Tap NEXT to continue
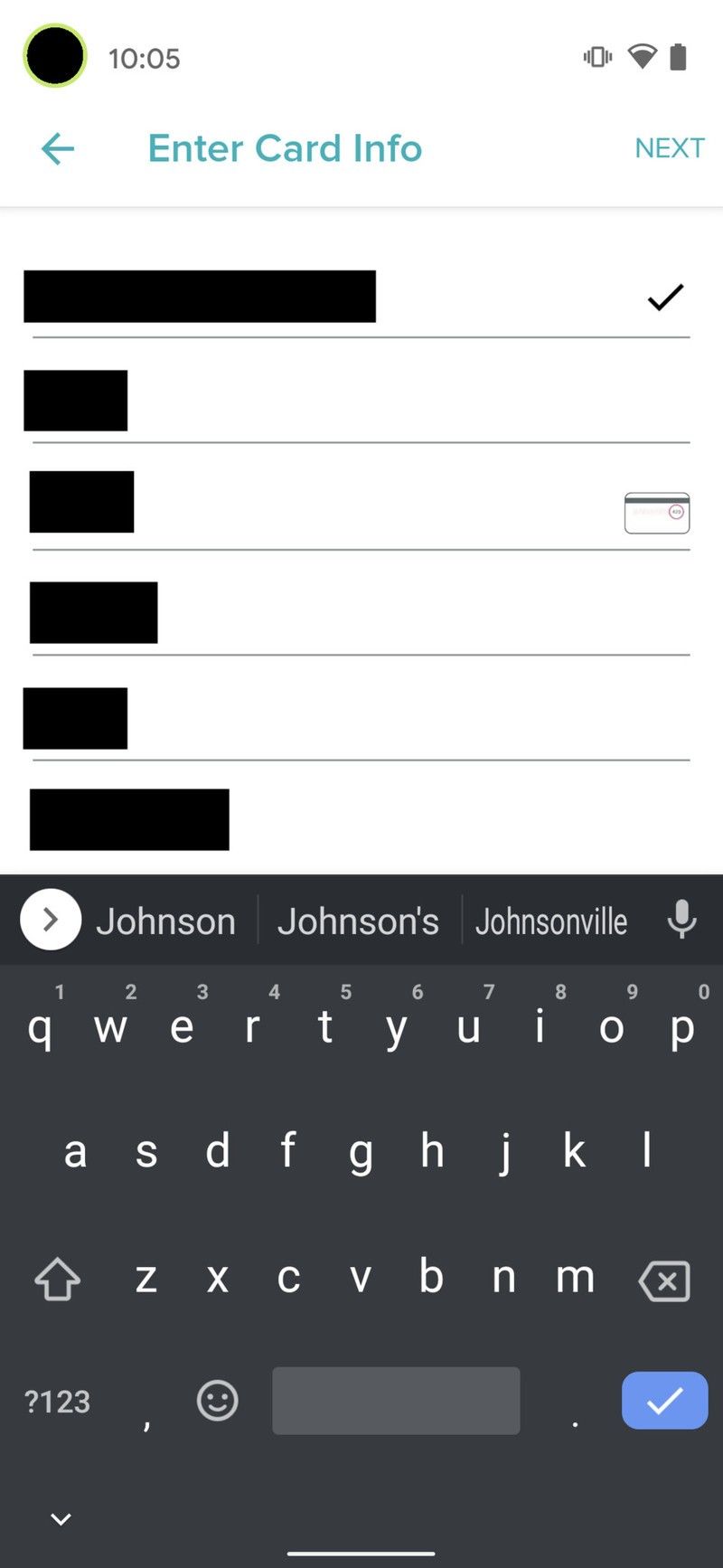 click(669, 148)
